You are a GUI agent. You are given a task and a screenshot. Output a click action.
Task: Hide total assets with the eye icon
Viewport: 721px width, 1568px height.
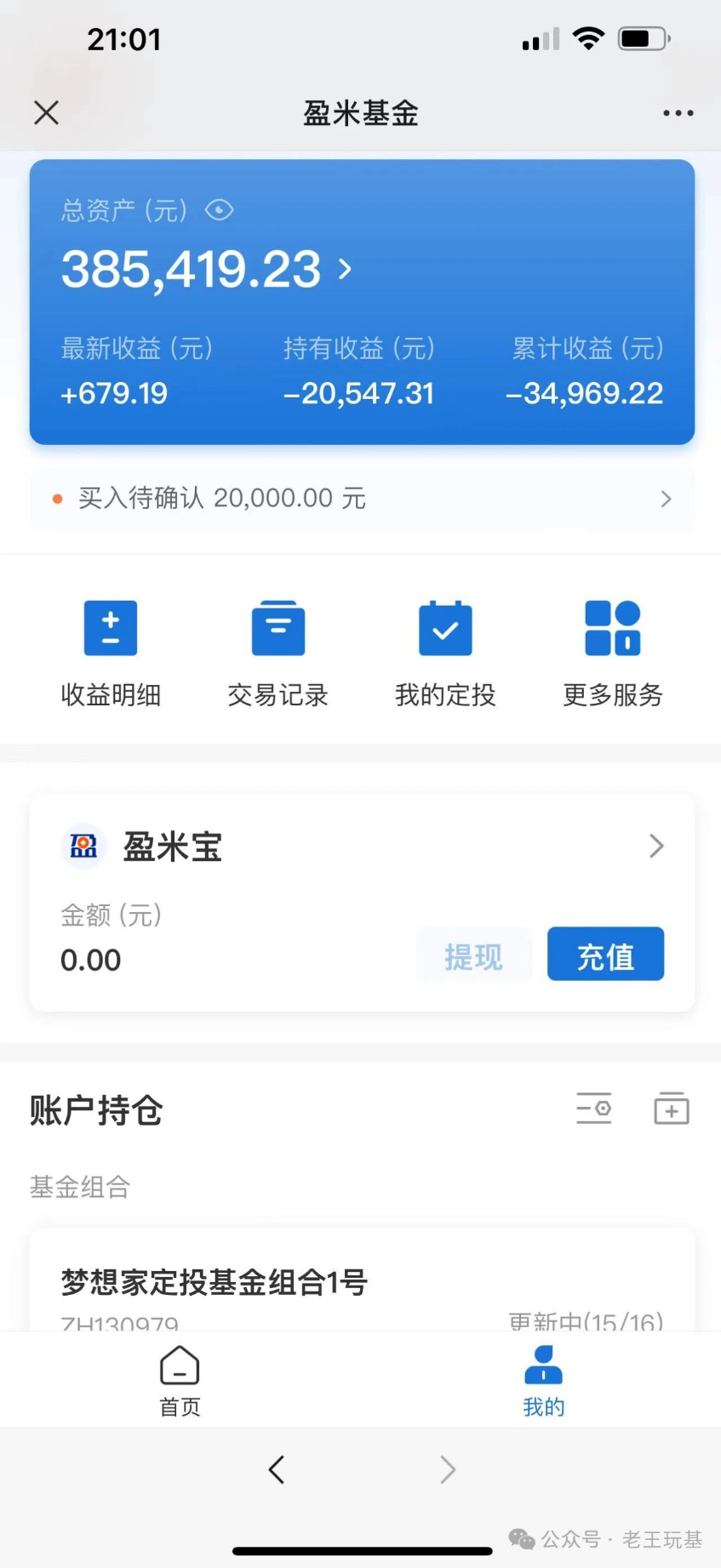pyautogui.click(x=220, y=210)
